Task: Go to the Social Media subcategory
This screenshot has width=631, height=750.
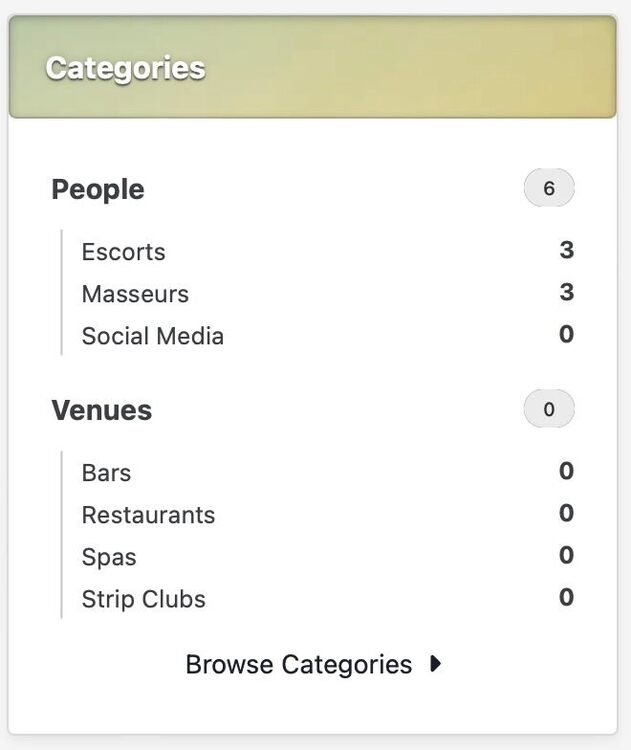Action: coord(153,336)
